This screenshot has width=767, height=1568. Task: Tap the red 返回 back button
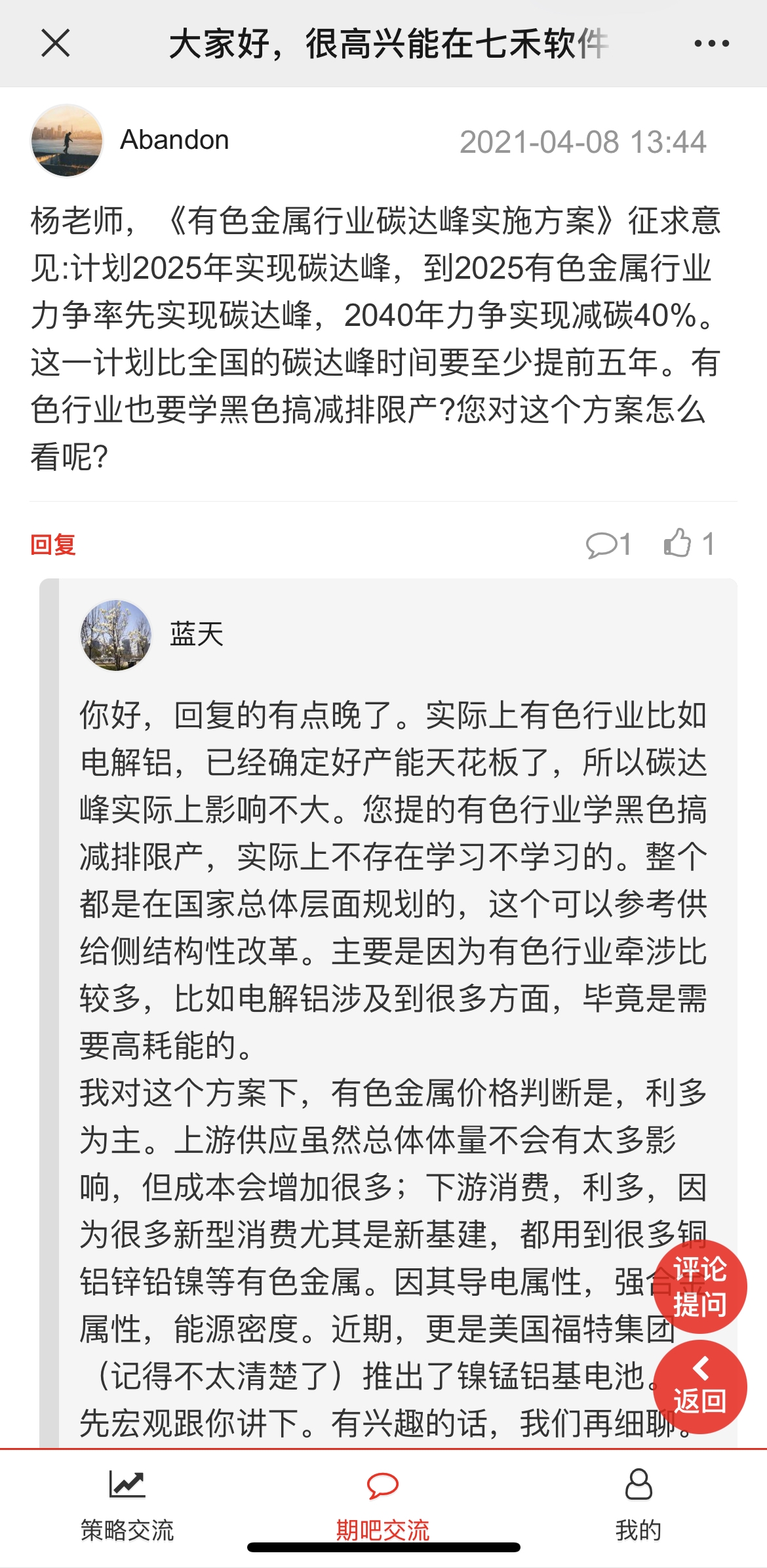pyautogui.click(x=699, y=1386)
